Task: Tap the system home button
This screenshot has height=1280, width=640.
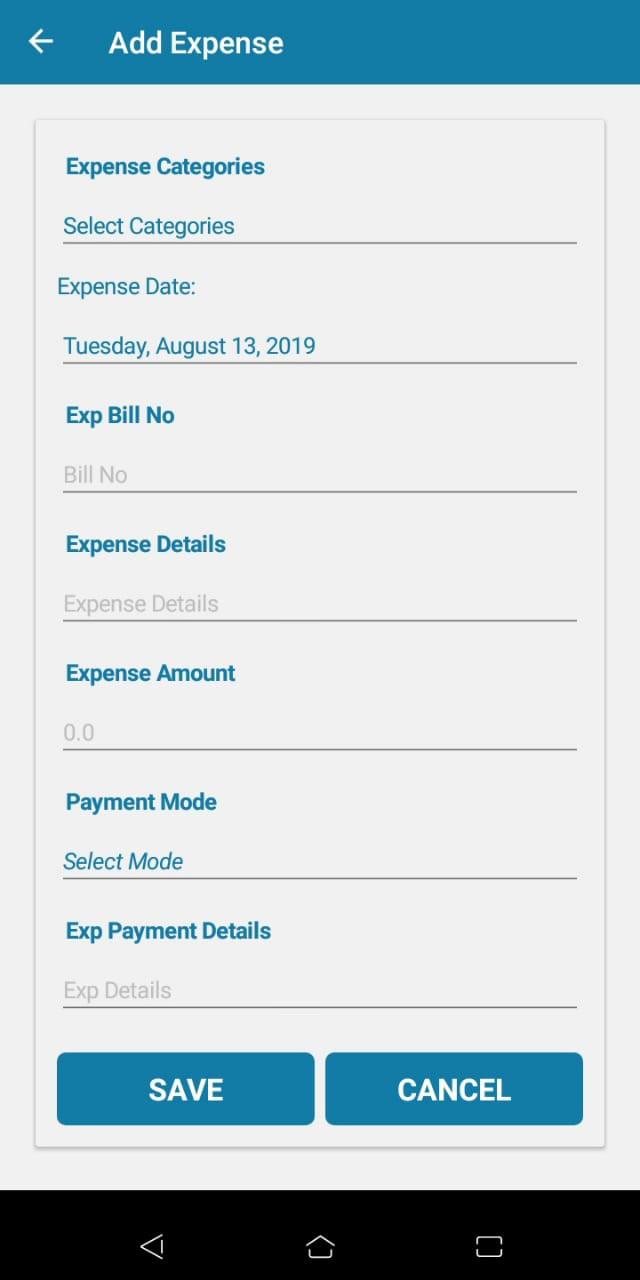Action: click(x=320, y=1246)
